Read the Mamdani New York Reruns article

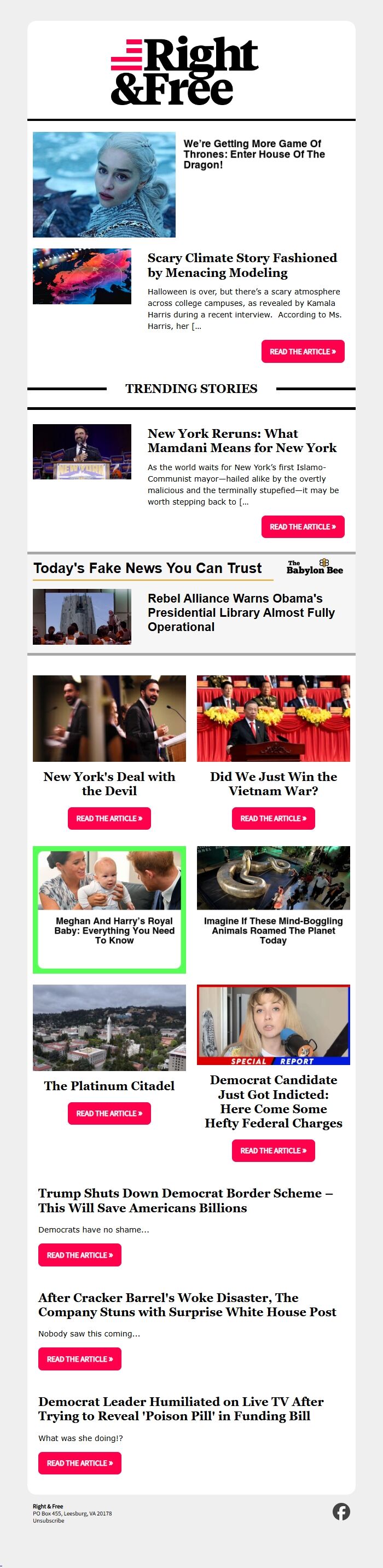303,526
